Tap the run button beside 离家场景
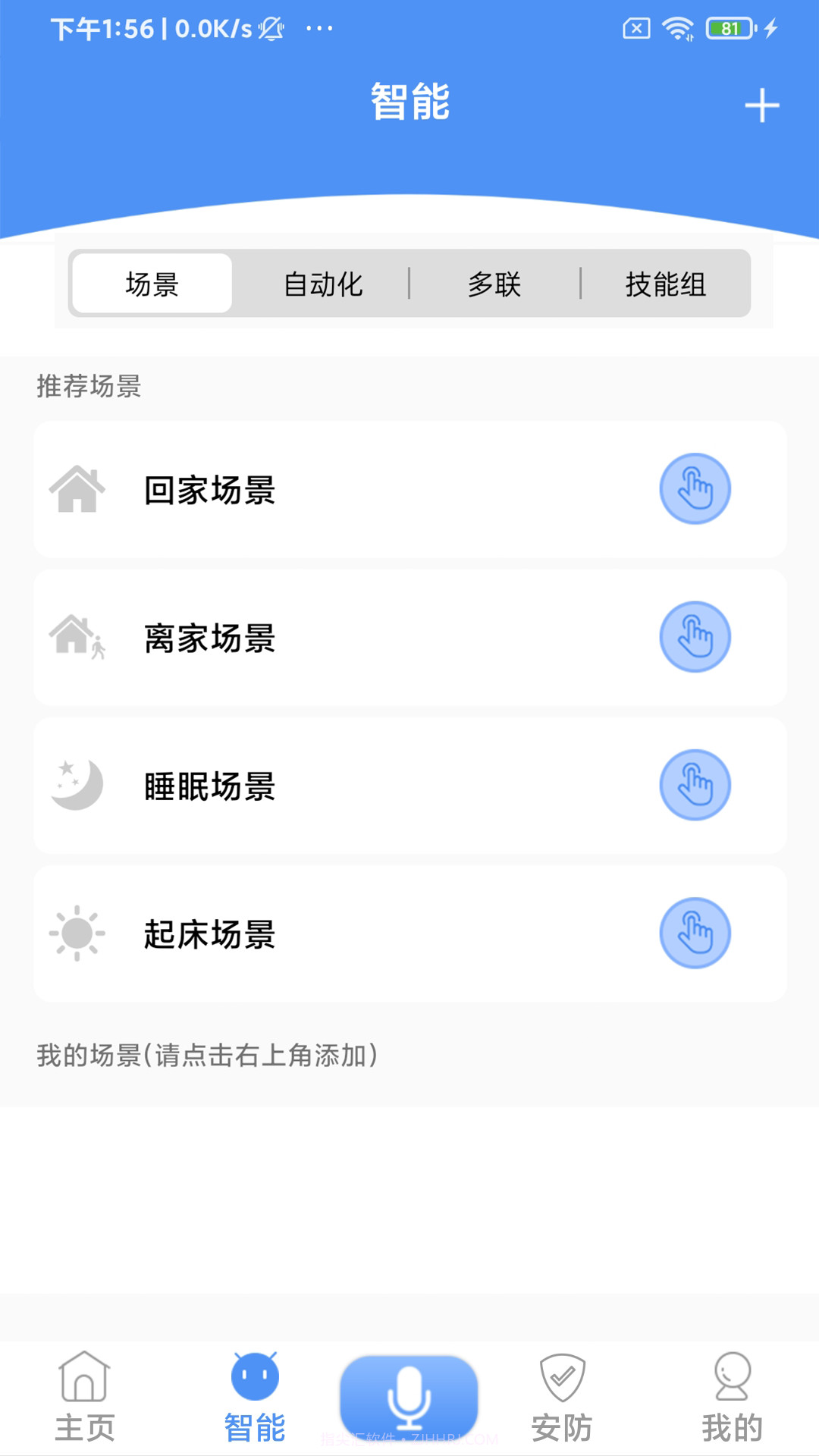 point(695,637)
